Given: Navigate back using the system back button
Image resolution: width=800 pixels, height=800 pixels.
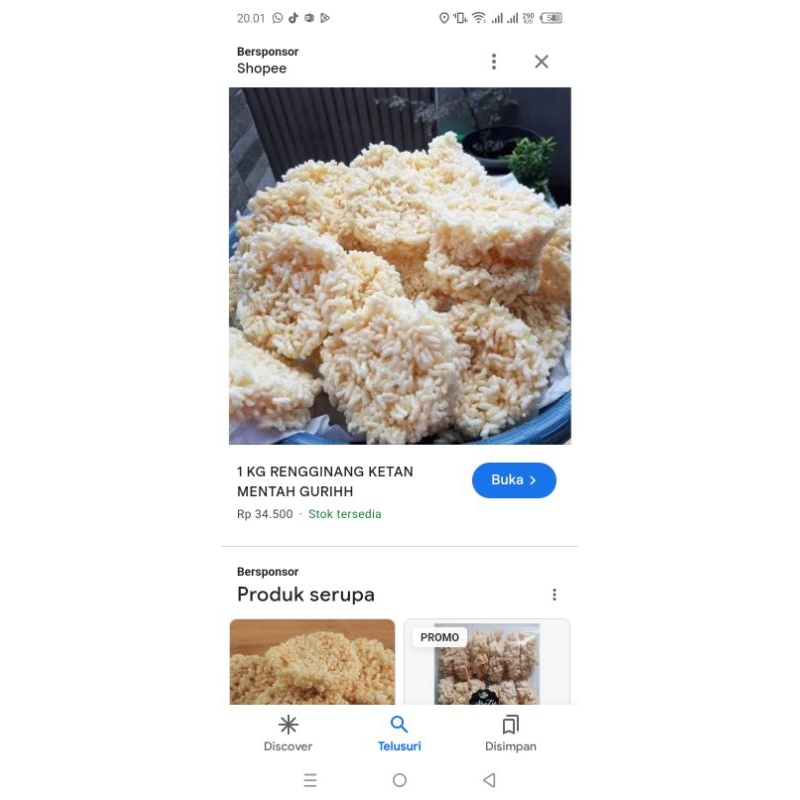Looking at the screenshot, I should click(489, 780).
